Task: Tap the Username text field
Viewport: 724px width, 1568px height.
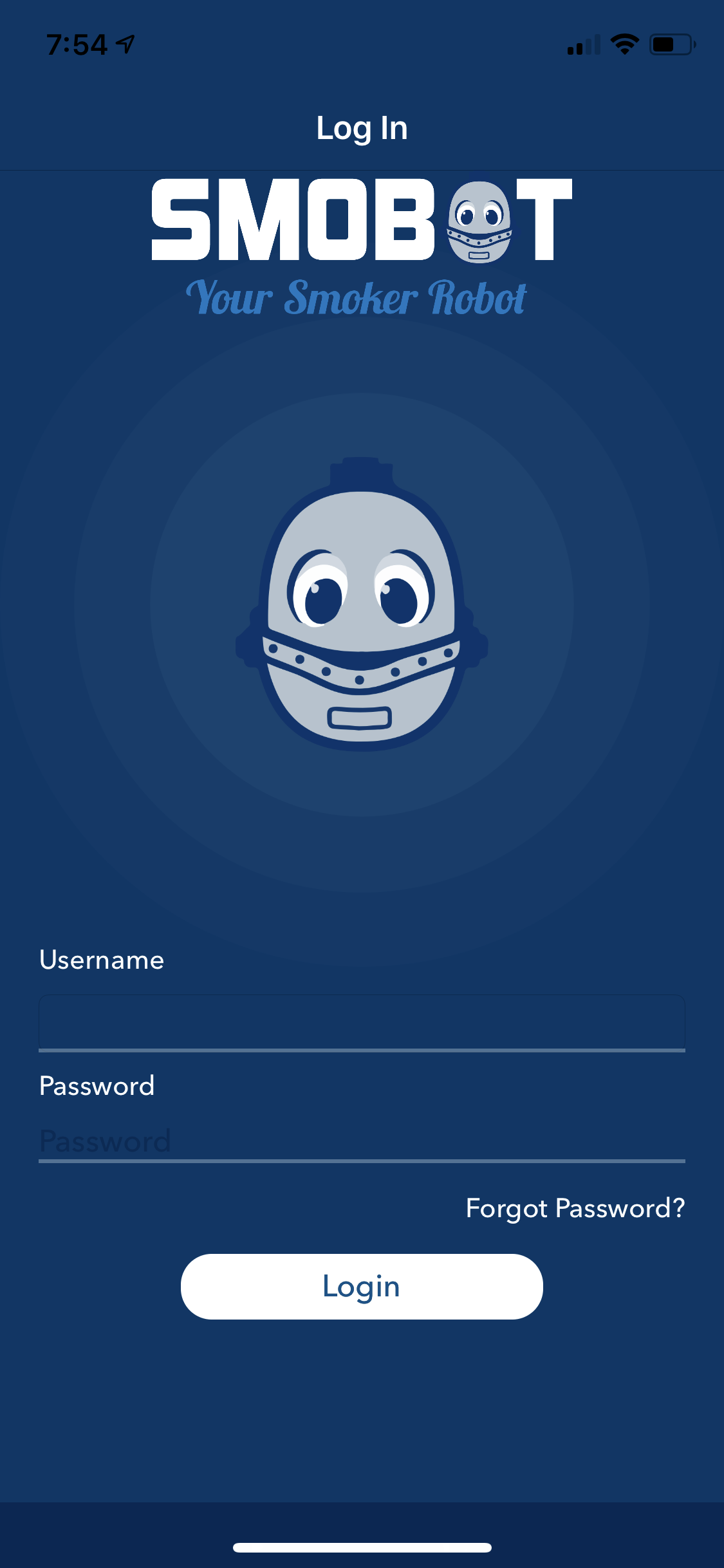Action: [362, 1022]
